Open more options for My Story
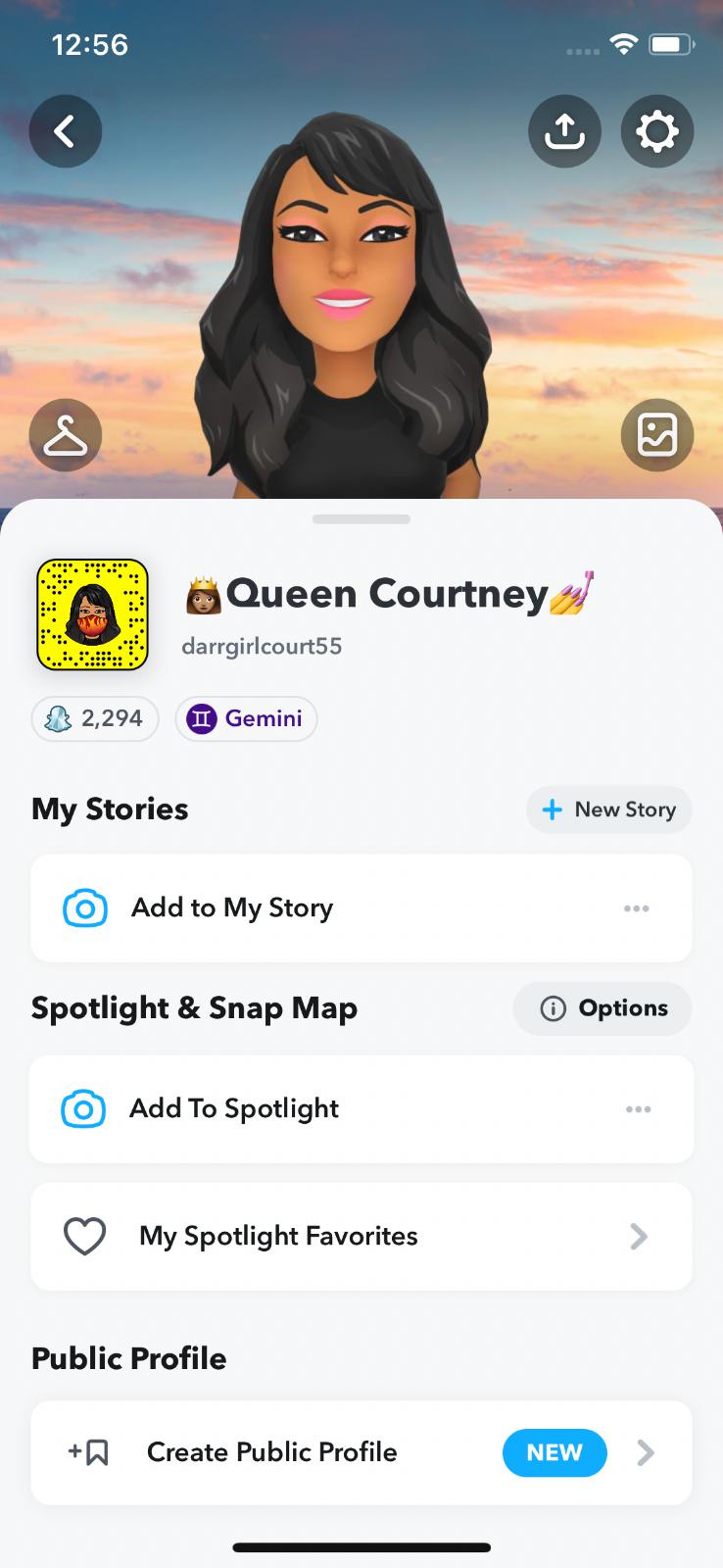Screen dimensions: 723x1568 pyautogui.click(x=636, y=908)
